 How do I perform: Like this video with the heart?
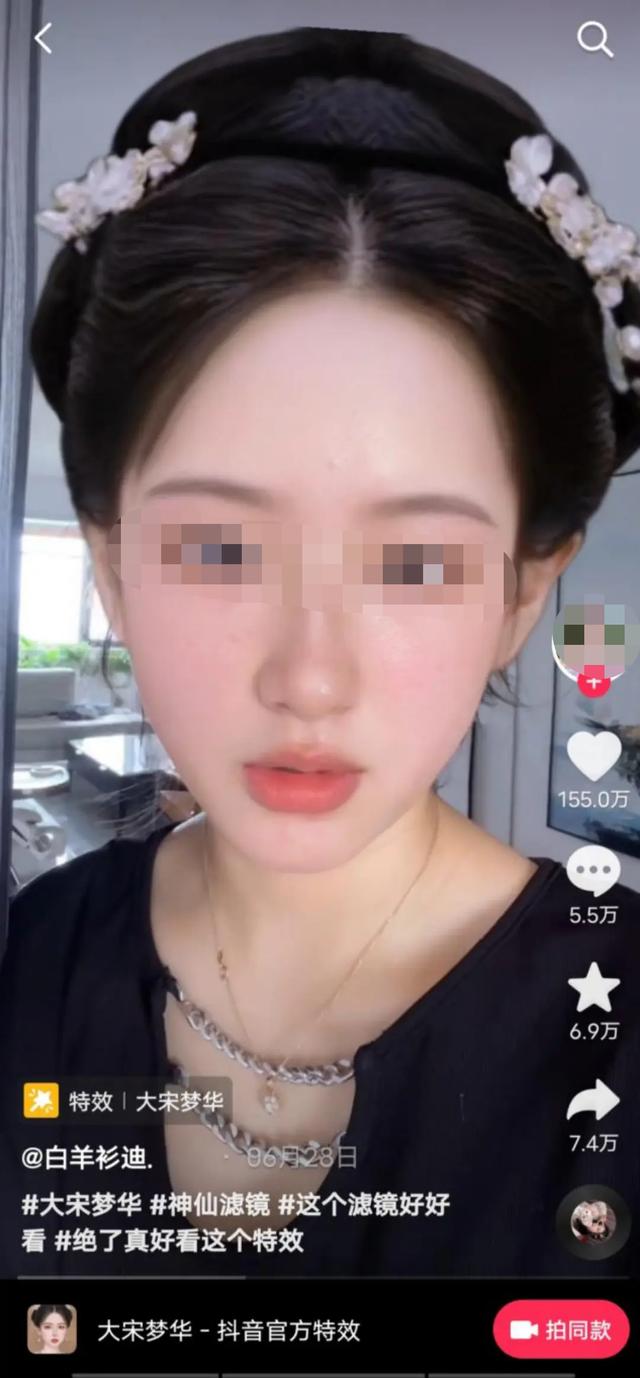(x=594, y=756)
